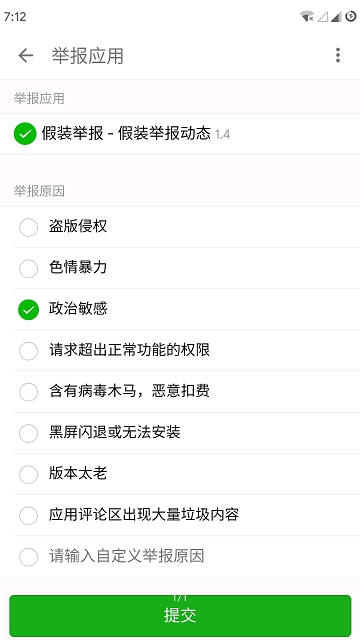Select 盗版侵权 as the report reason
The image size is (360, 640).
180,227
